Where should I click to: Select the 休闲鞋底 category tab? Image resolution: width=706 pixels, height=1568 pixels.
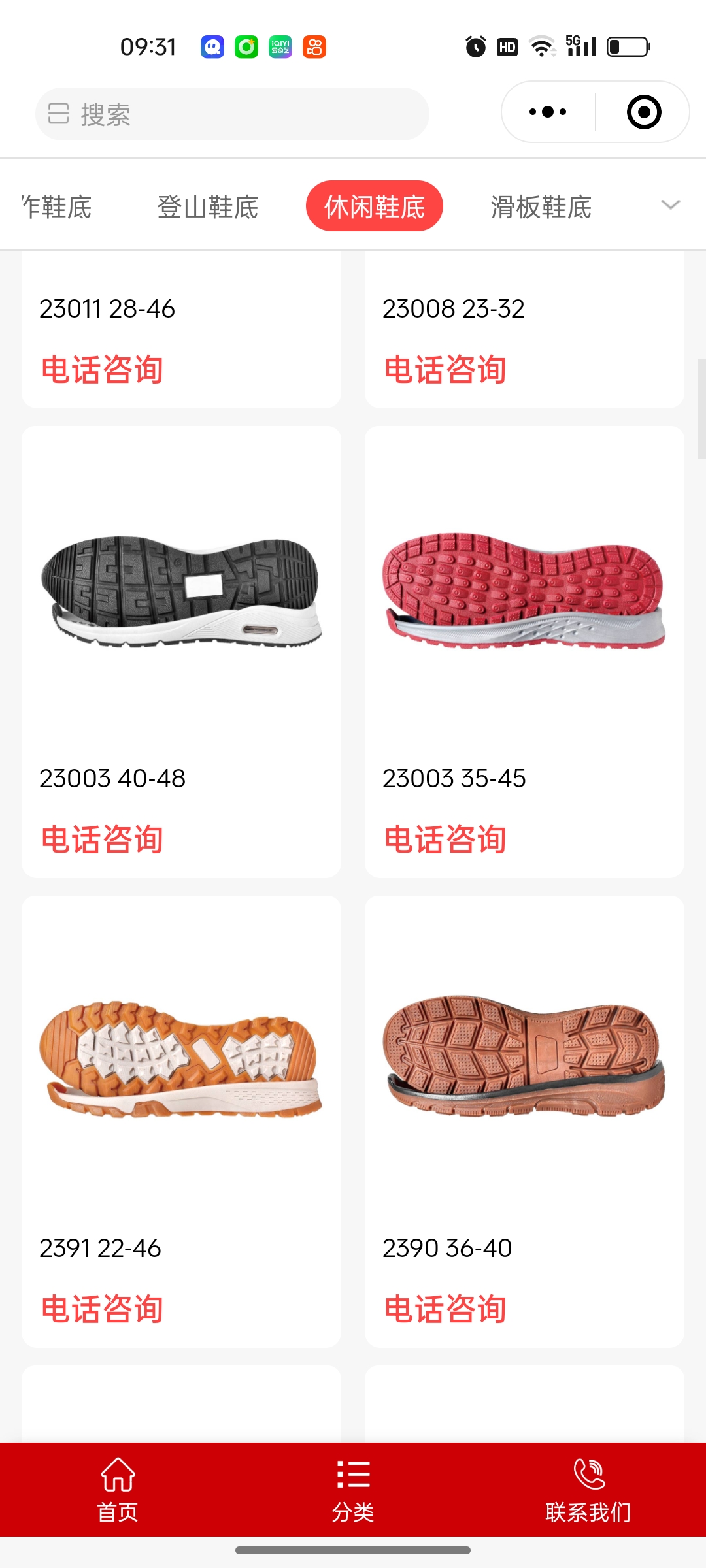point(374,206)
